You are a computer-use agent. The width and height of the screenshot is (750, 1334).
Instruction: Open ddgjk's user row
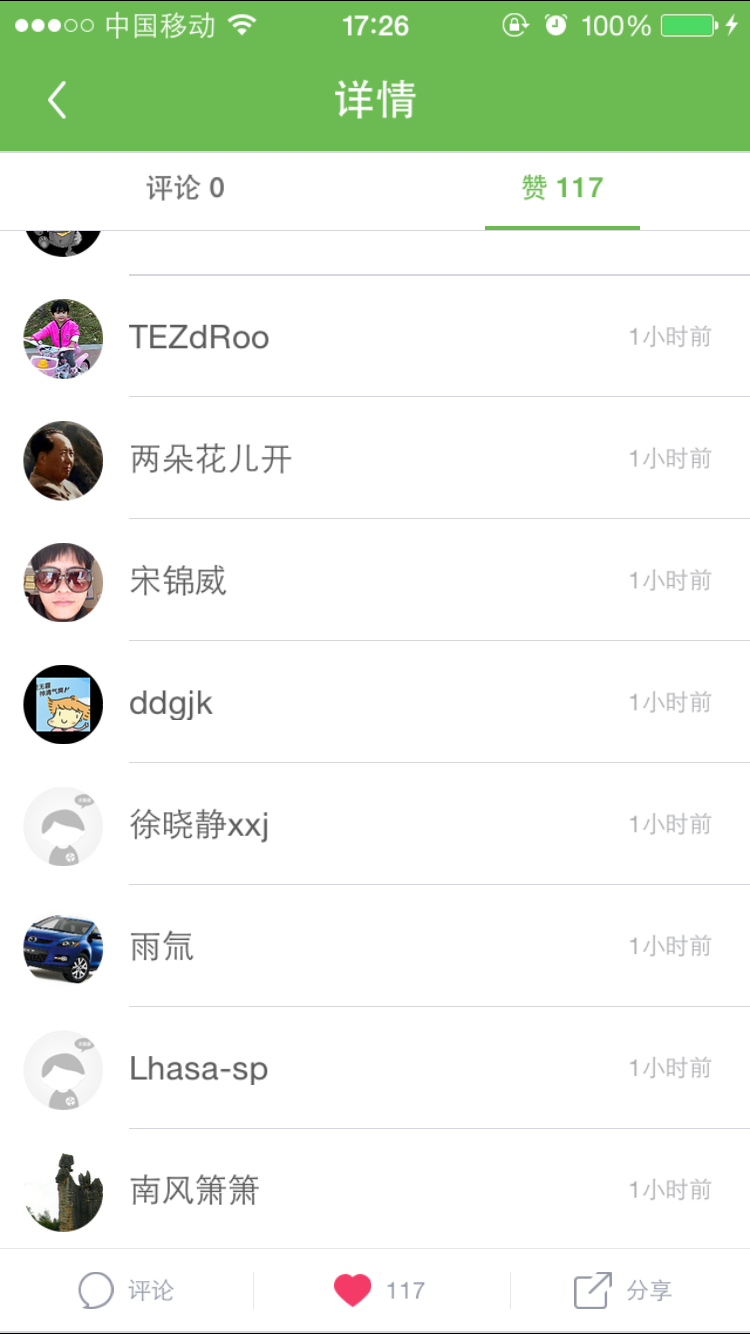375,703
